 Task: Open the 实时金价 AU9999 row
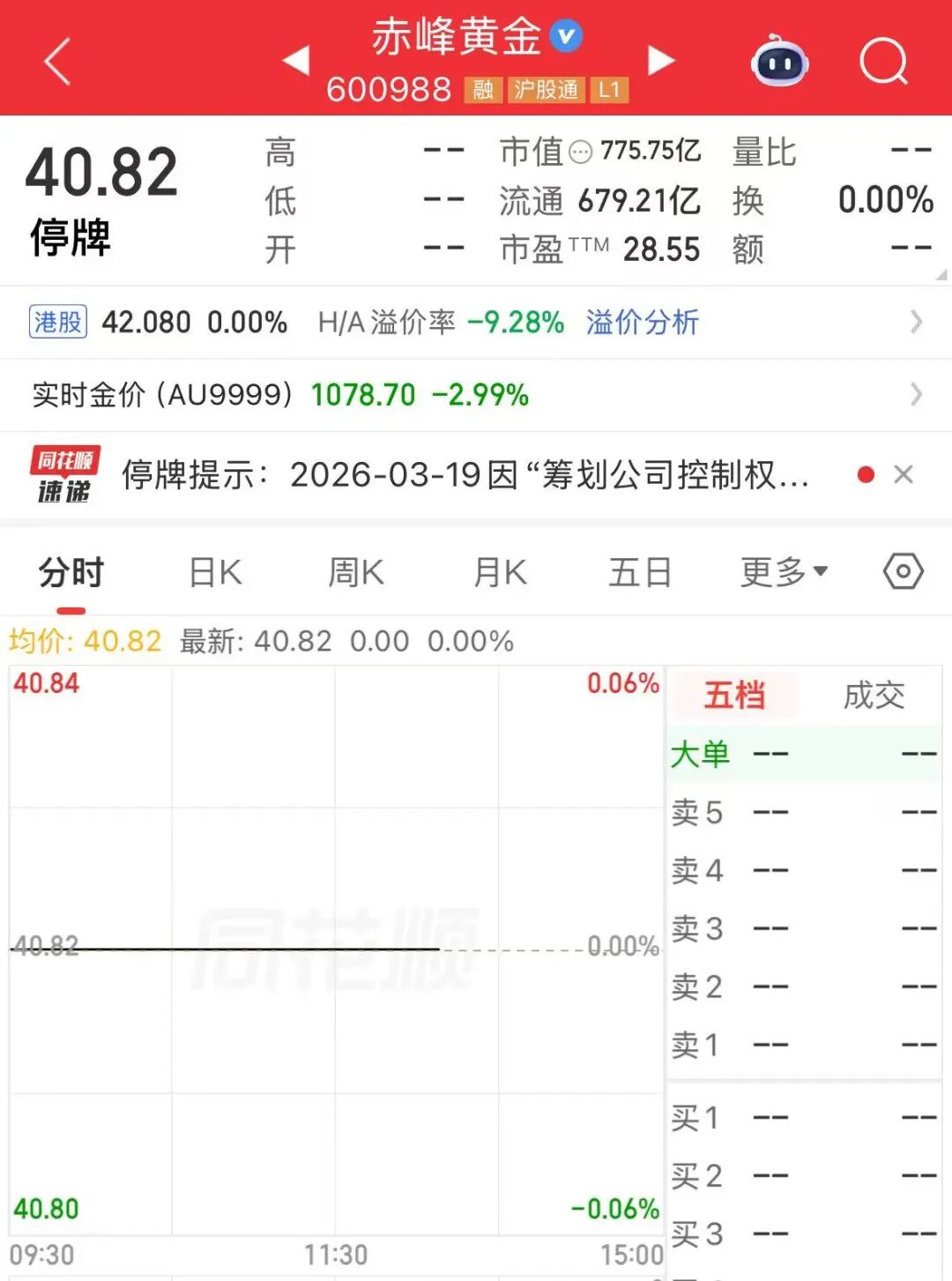coord(476,395)
